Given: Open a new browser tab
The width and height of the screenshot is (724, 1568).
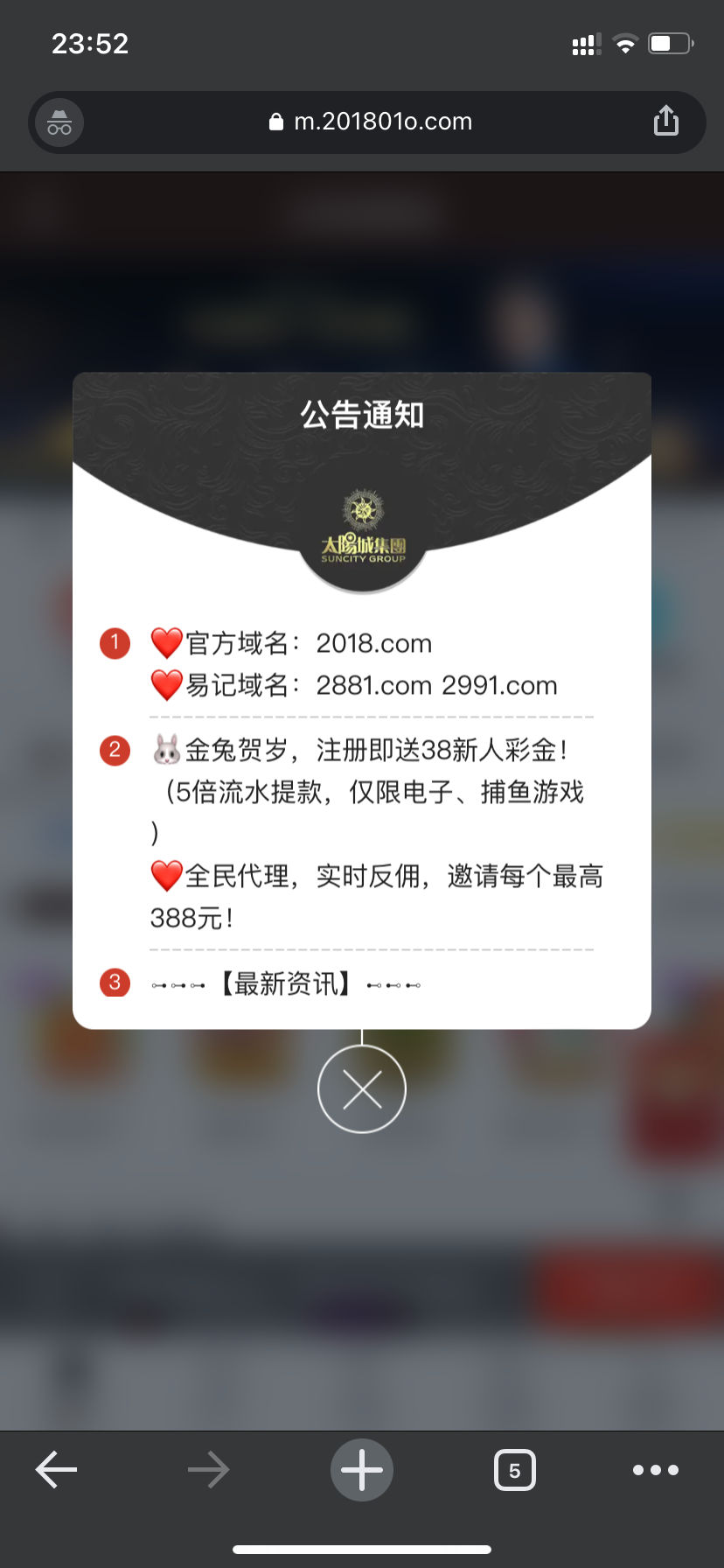Looking at the screenshot, I should coord(361,1470).
